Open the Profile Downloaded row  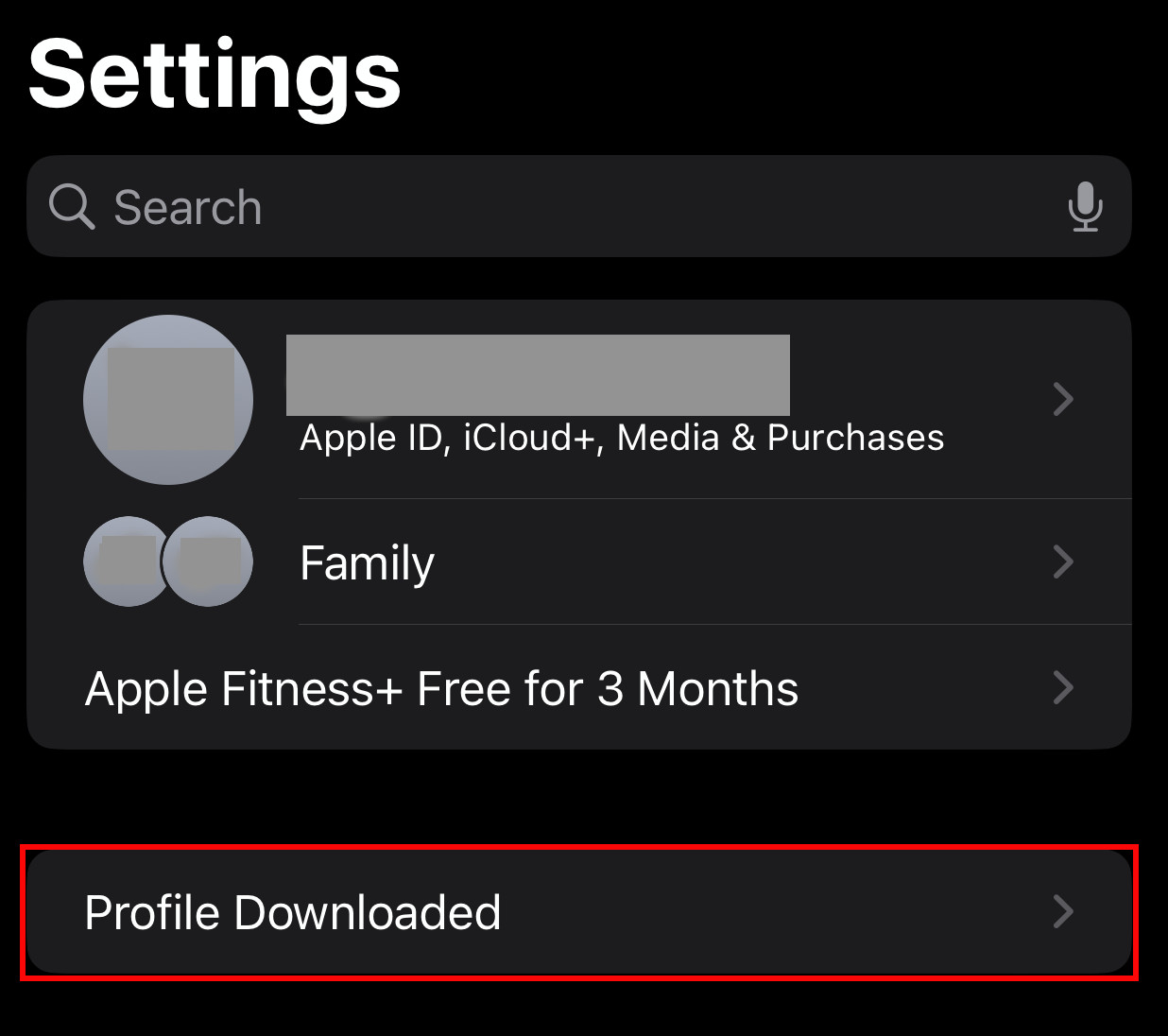point(578,912)
